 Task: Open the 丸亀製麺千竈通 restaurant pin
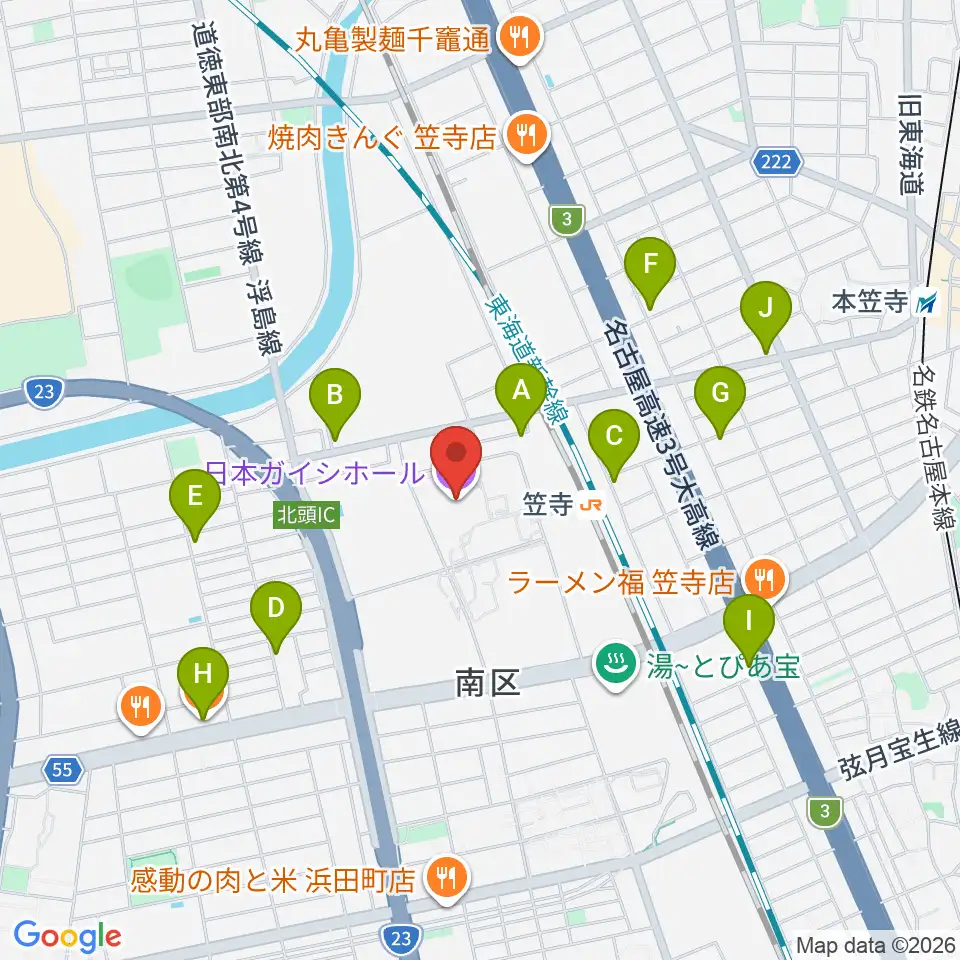(x=520, y=39)
